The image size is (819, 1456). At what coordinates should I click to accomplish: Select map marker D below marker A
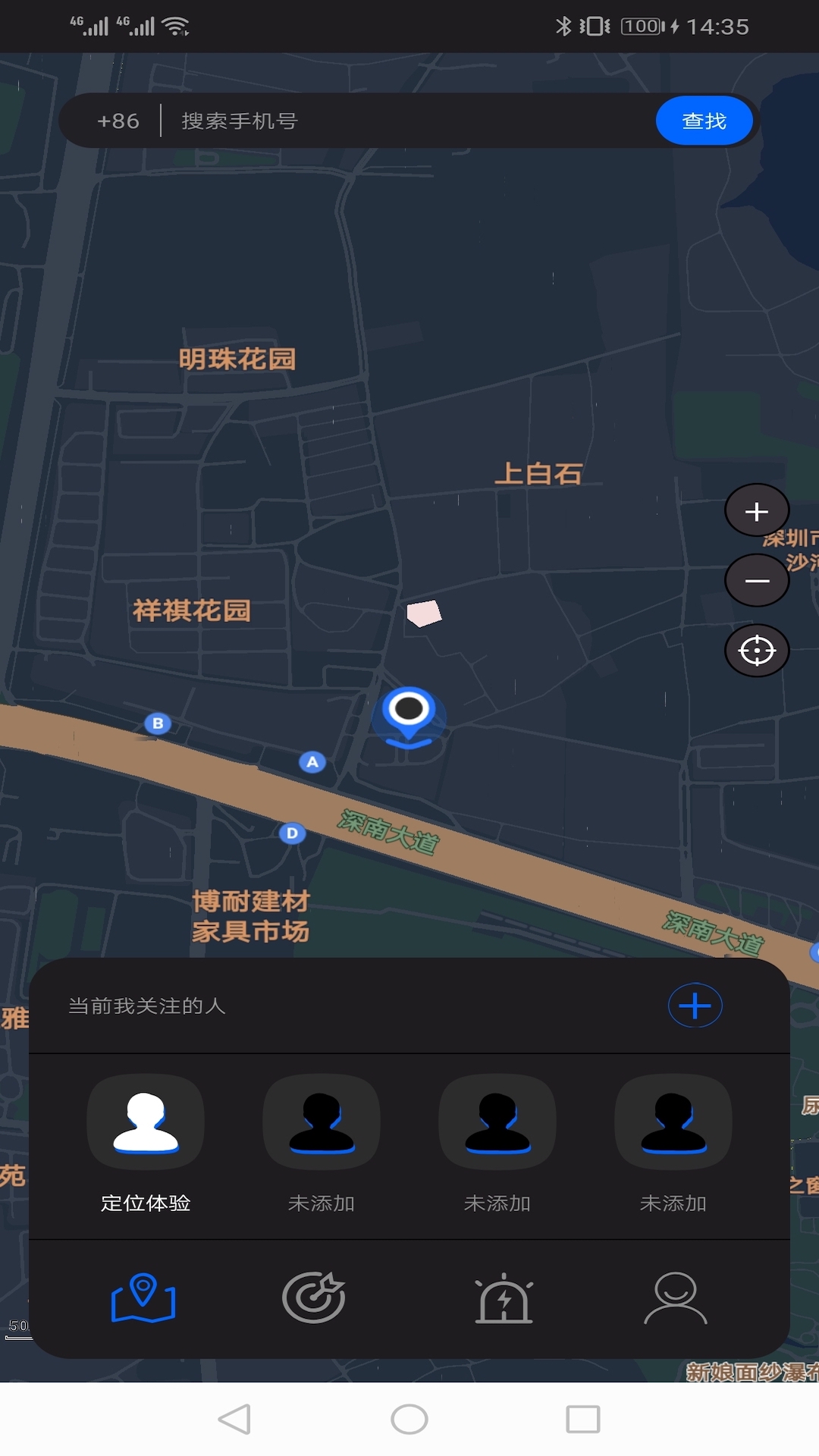[x=292, y=833]
